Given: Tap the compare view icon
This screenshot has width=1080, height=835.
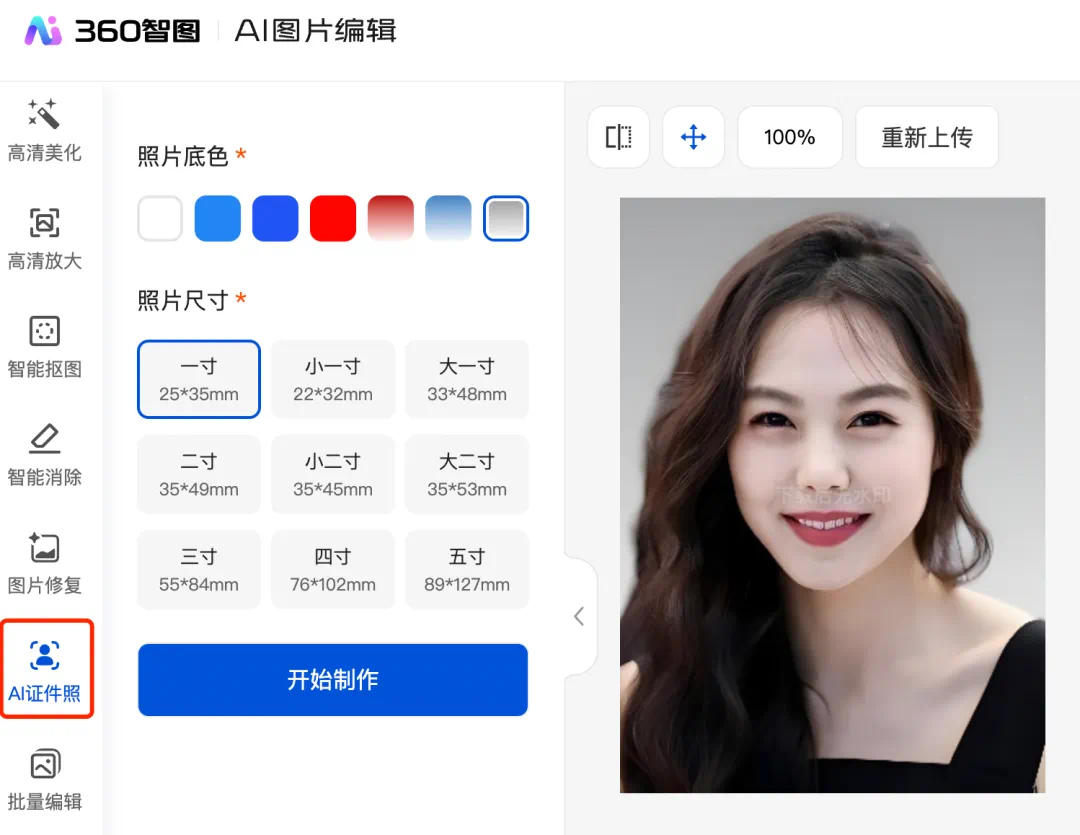Looking at the screenshot, I should tap(618, 137).
